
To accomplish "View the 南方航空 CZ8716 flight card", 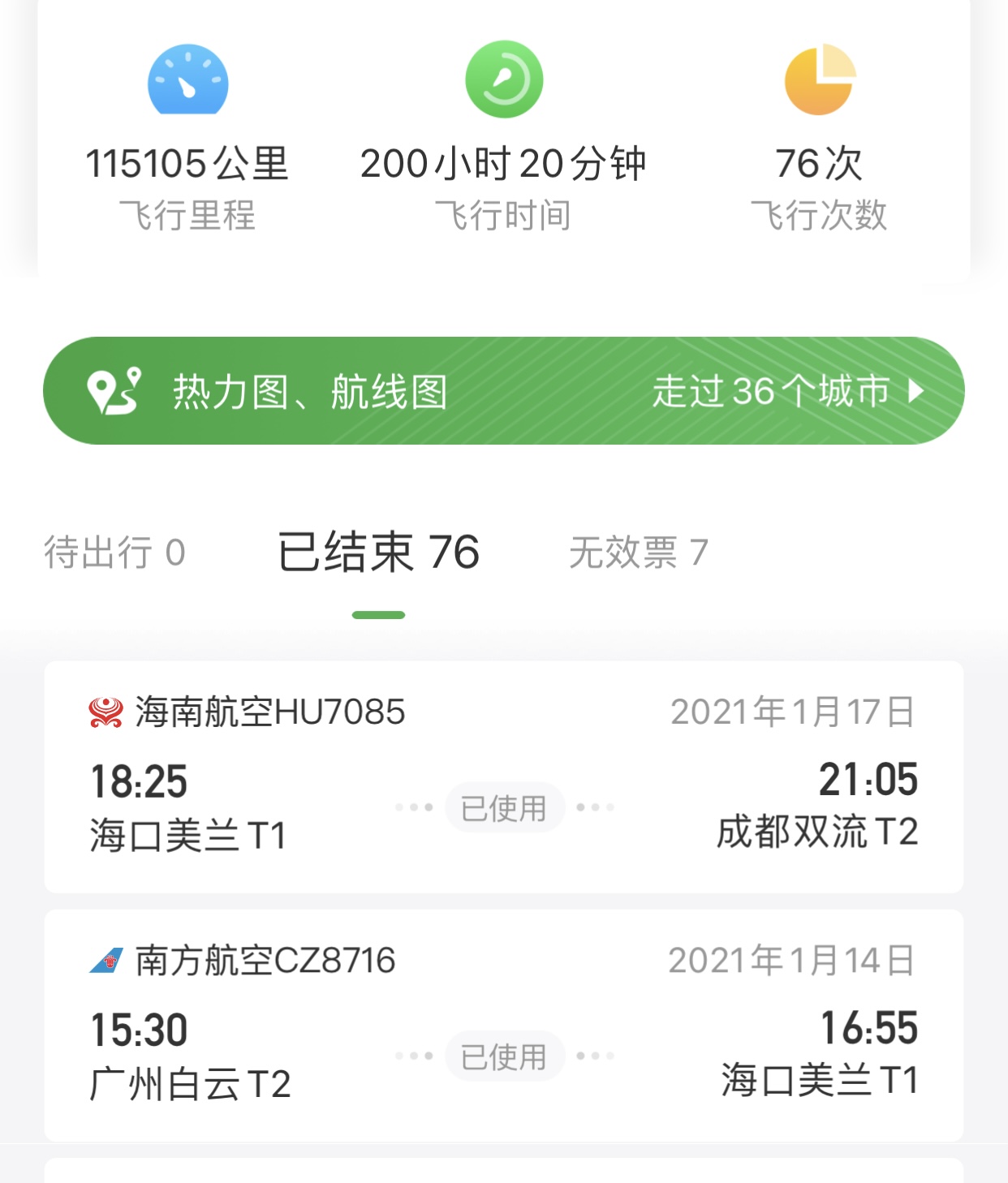I will 503,1025.
